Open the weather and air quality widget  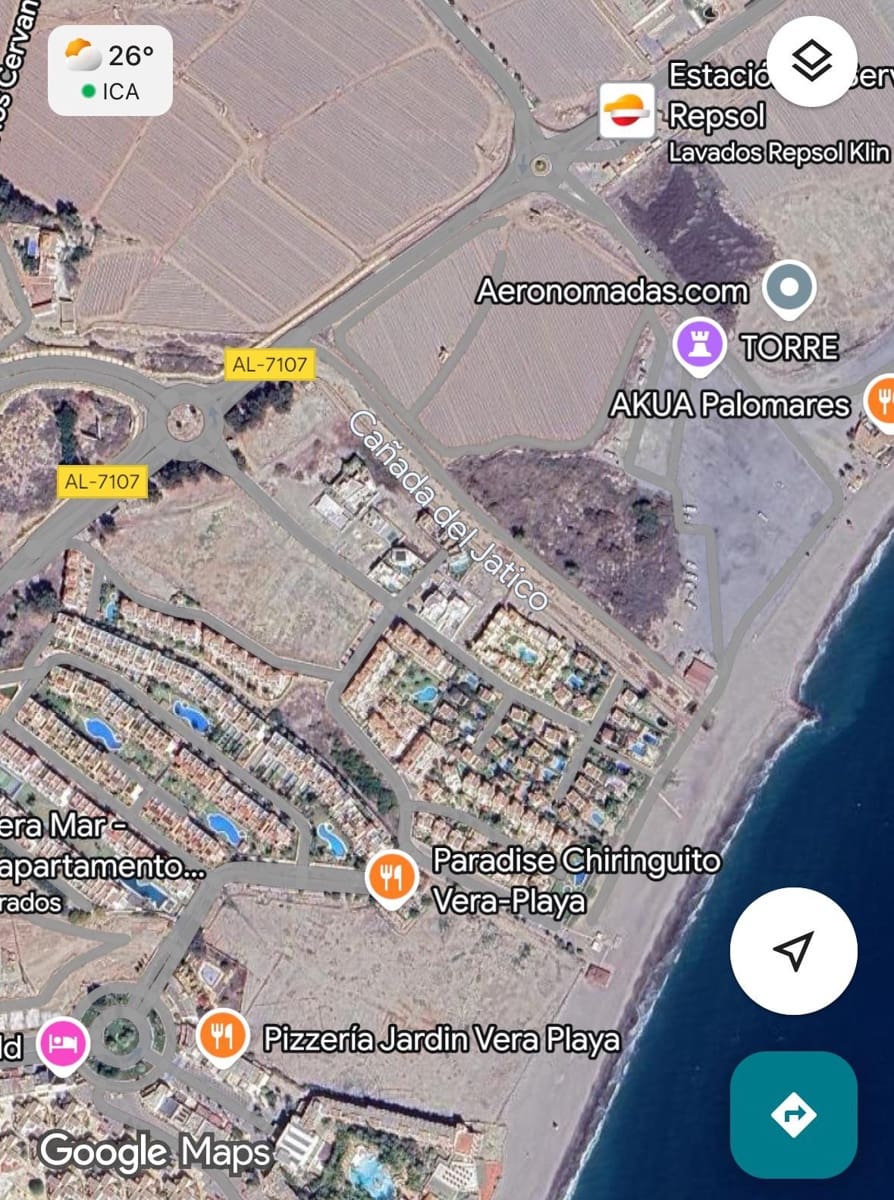110,70
